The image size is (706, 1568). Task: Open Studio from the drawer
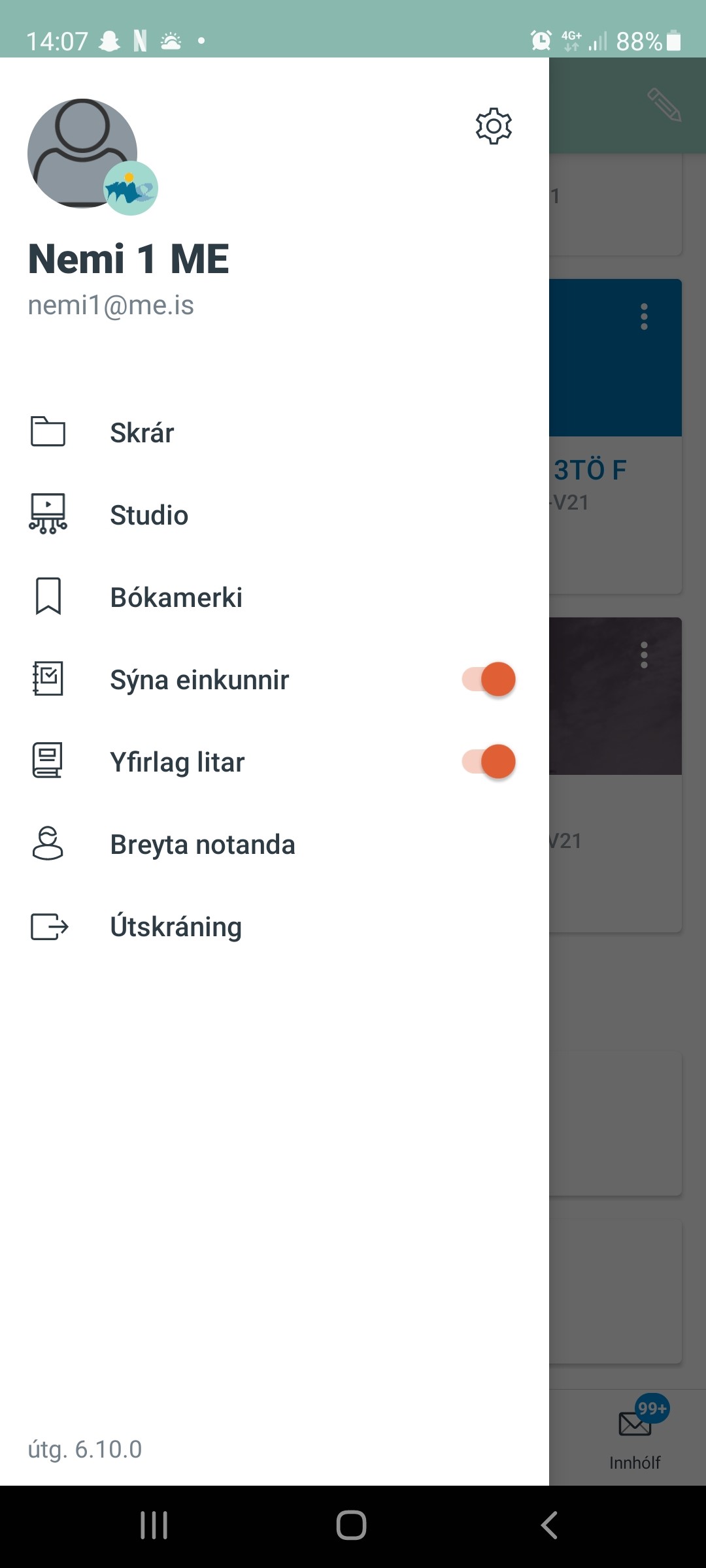pos(275,515)
